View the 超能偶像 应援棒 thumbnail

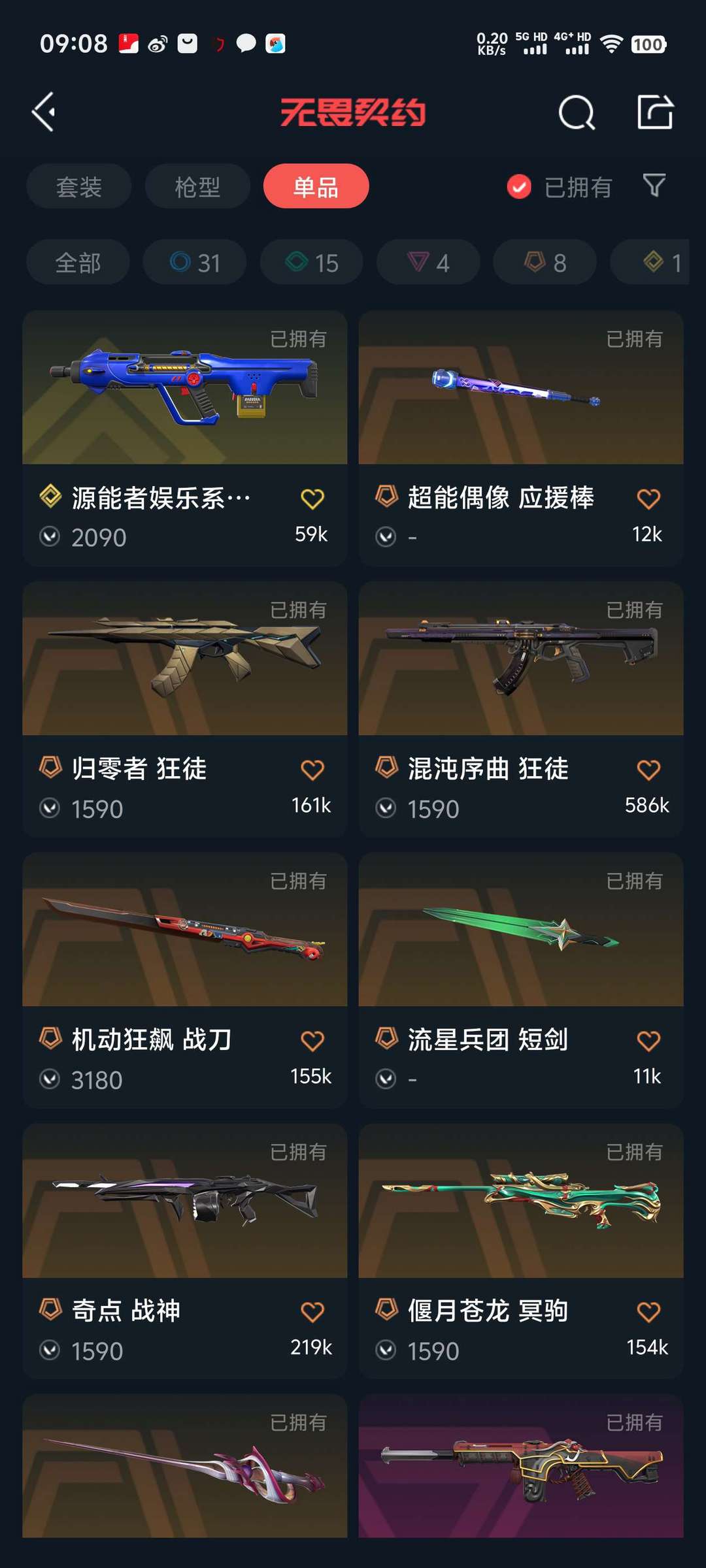coord(519,390)
